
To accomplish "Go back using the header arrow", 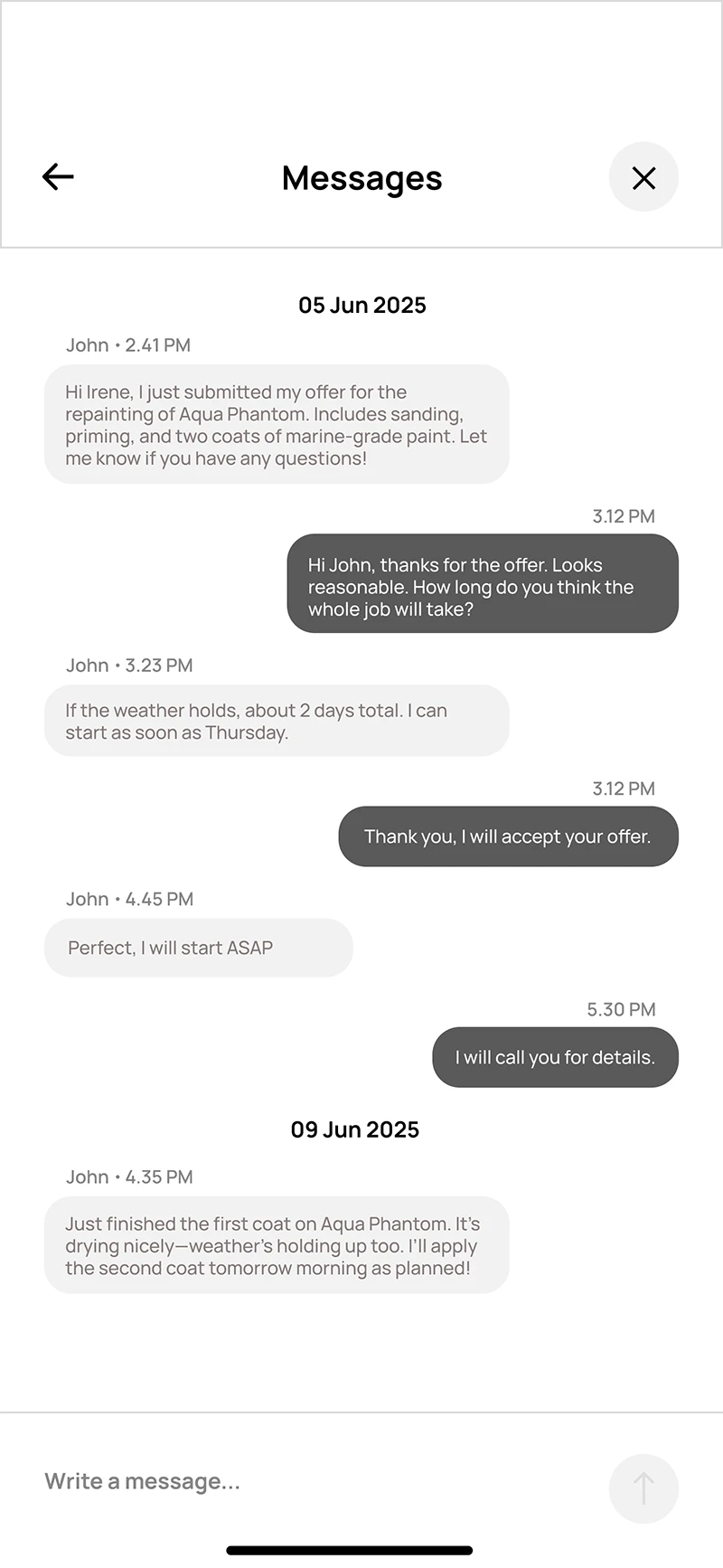I will coord(58,176).
